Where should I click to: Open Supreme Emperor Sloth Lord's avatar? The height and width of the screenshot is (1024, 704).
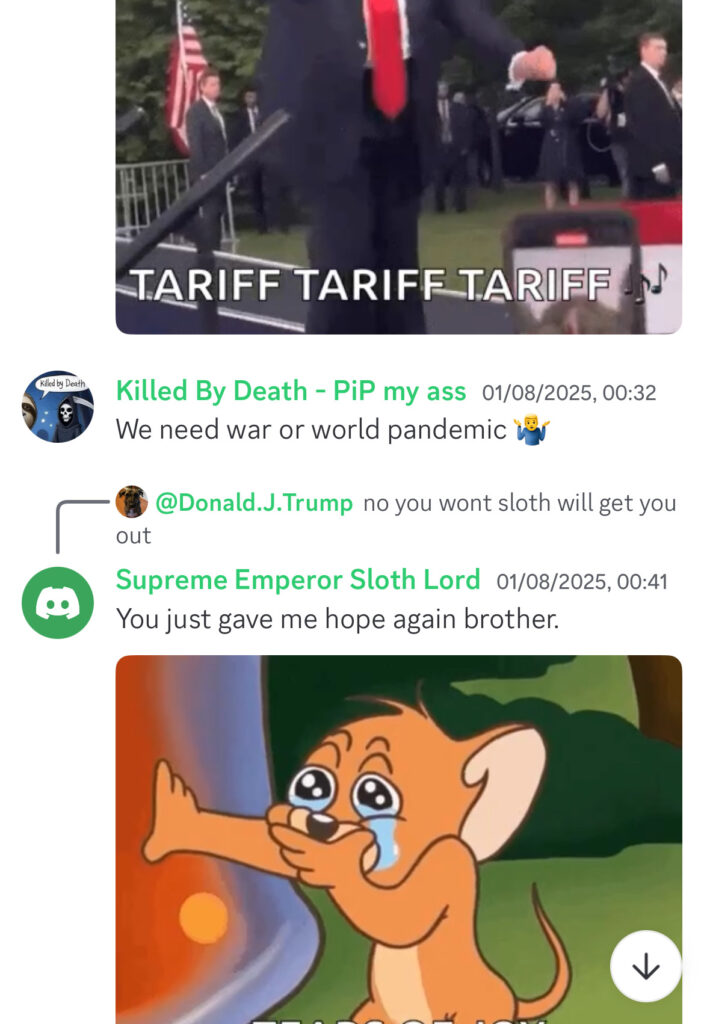58,602
